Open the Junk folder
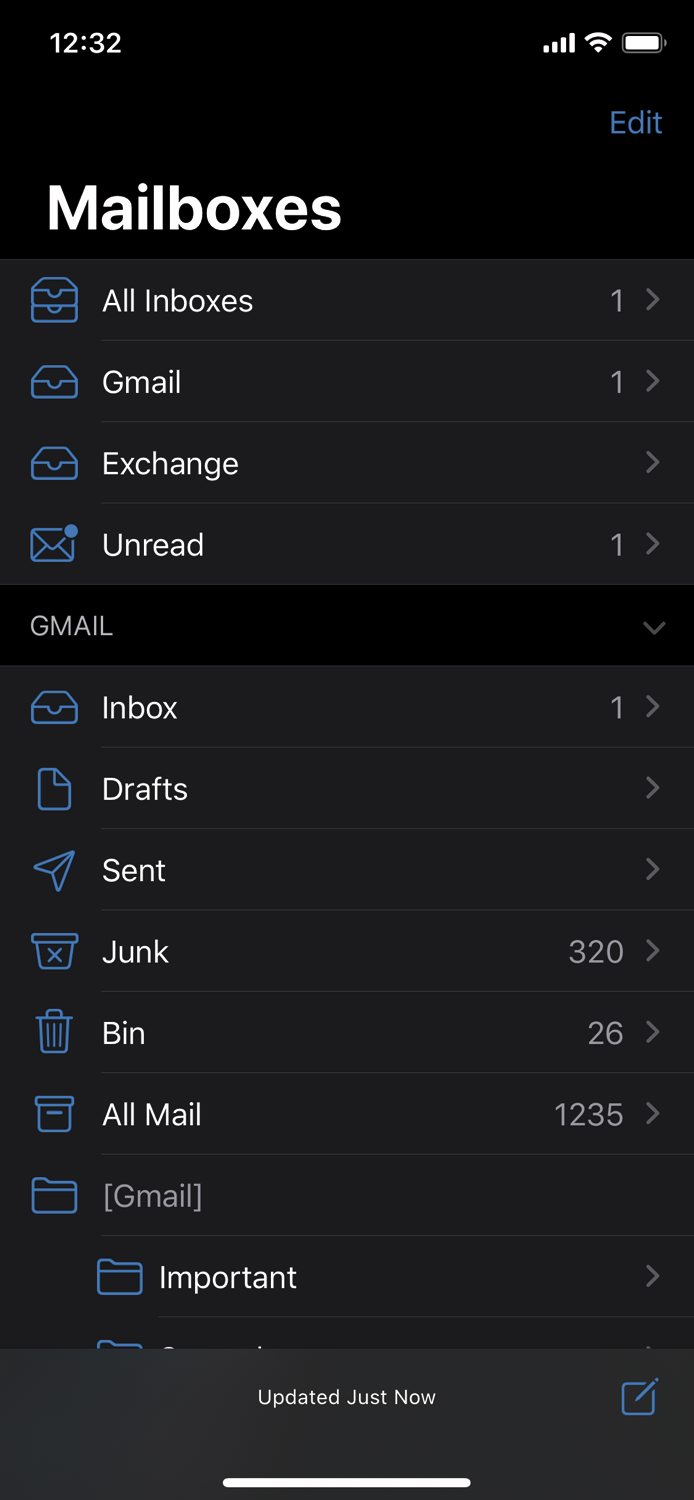Screen dimensions: 694x1500 [347, 951]
